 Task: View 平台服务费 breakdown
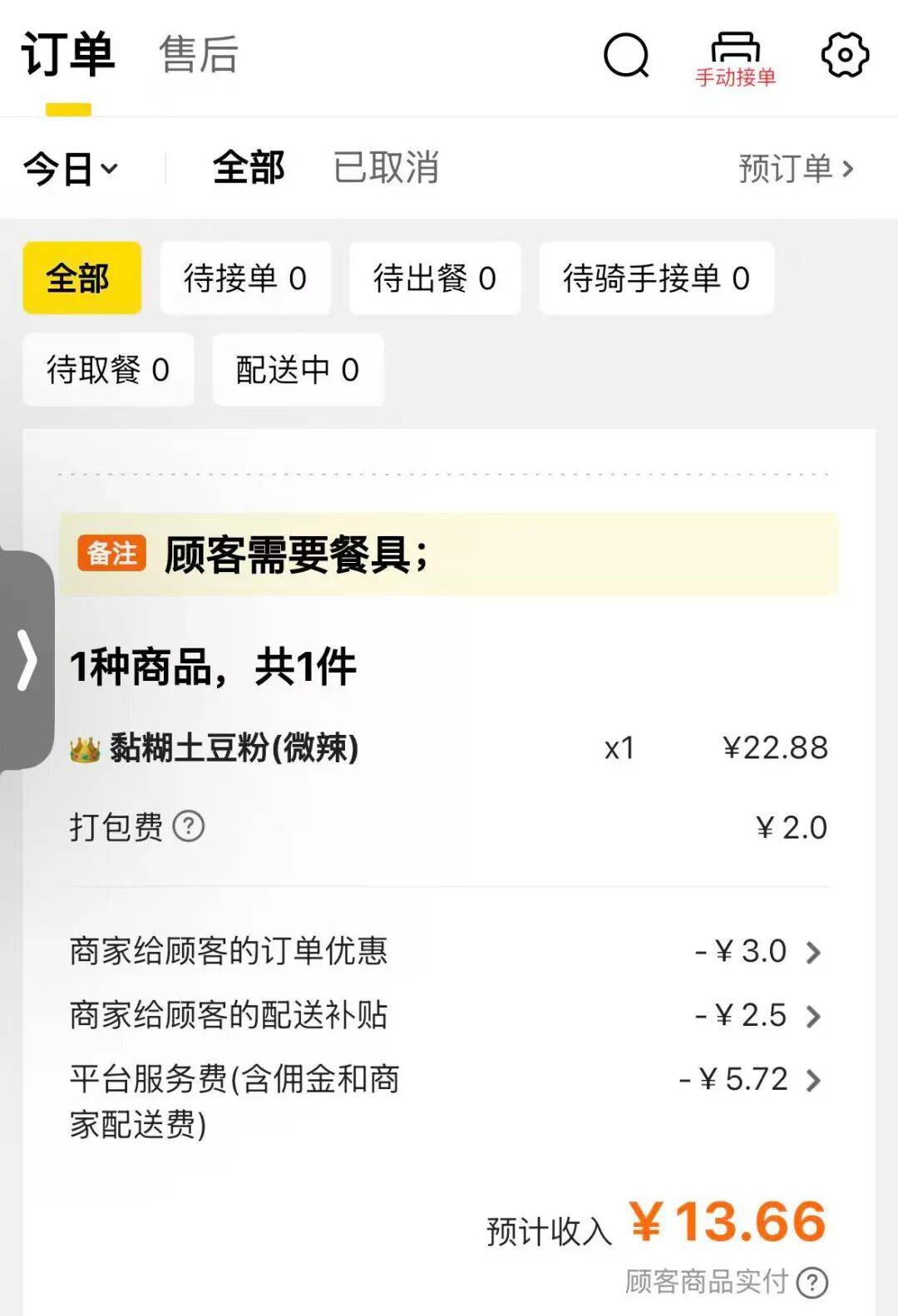point(812,1080)
